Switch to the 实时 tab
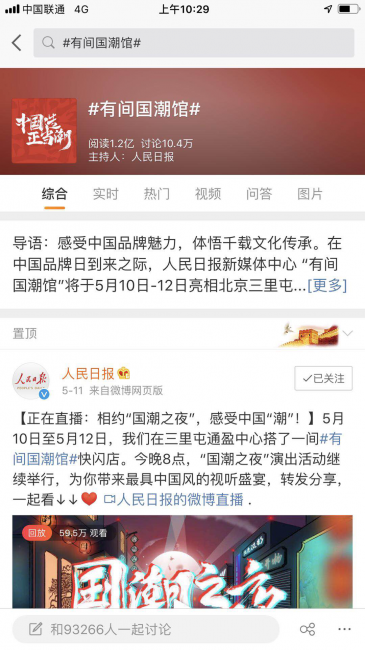Screen dimensions: 365x650 [105, 194]
